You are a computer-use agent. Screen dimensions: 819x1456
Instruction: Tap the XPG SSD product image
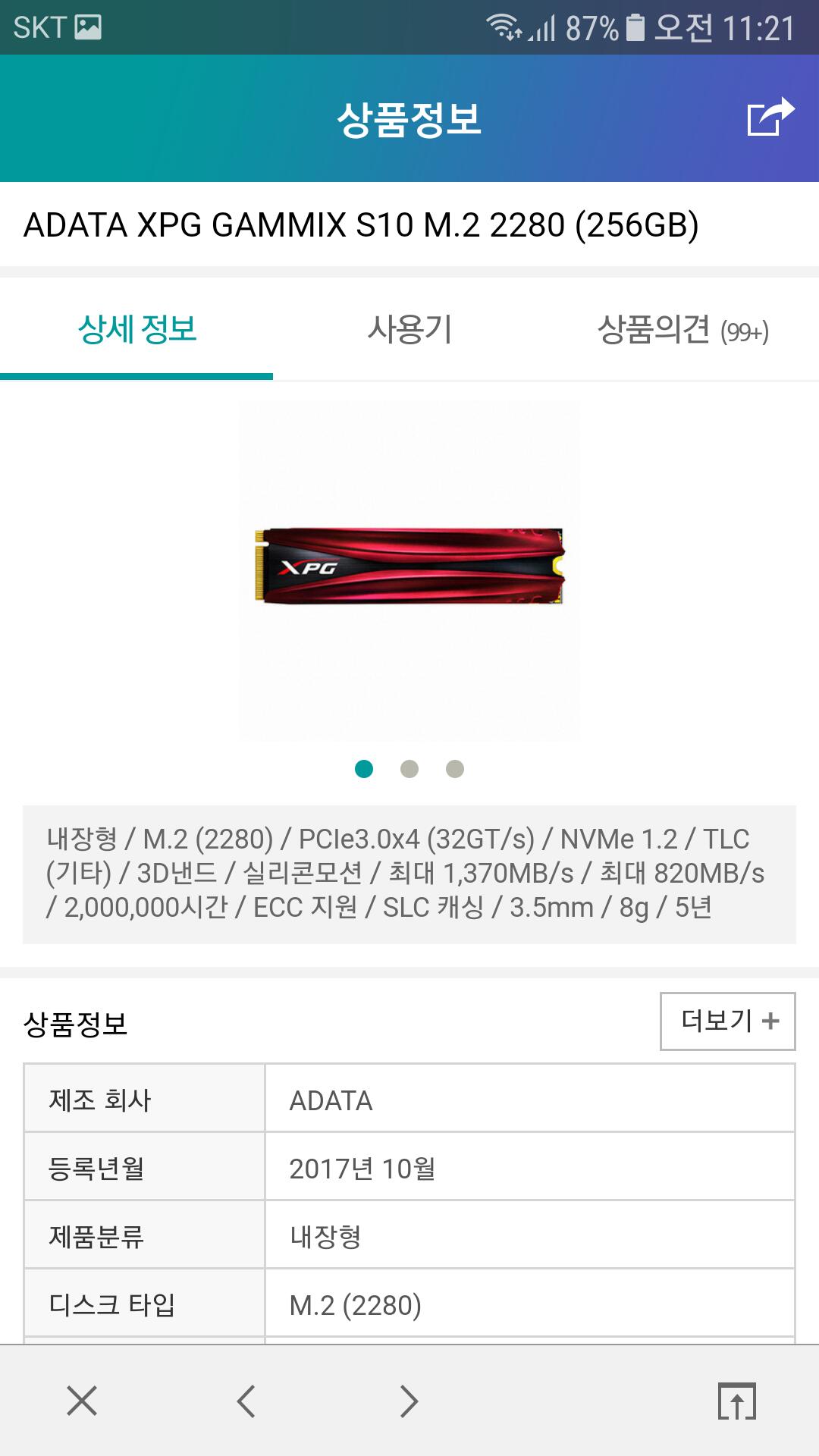coord(409,570)
